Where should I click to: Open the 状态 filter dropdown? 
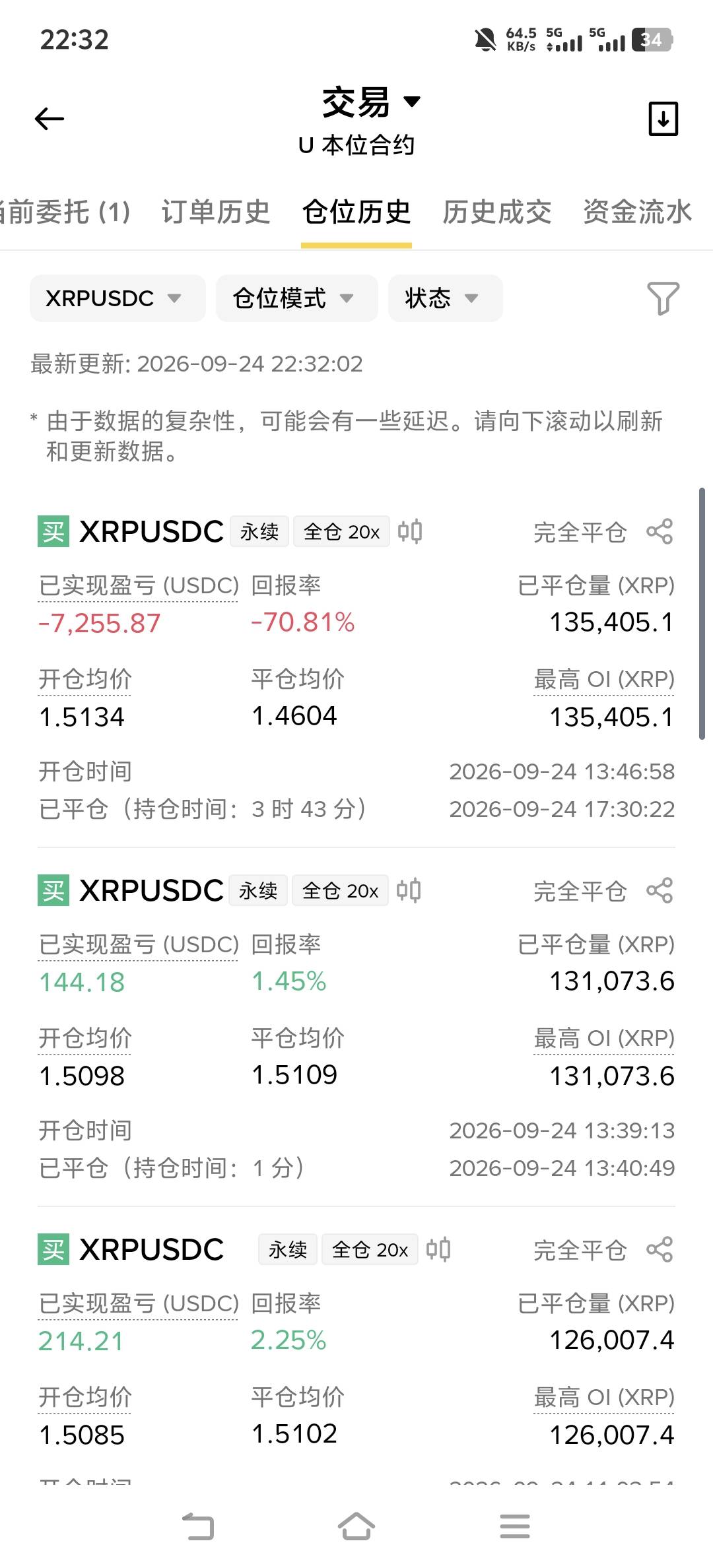[x=446, y=298]
